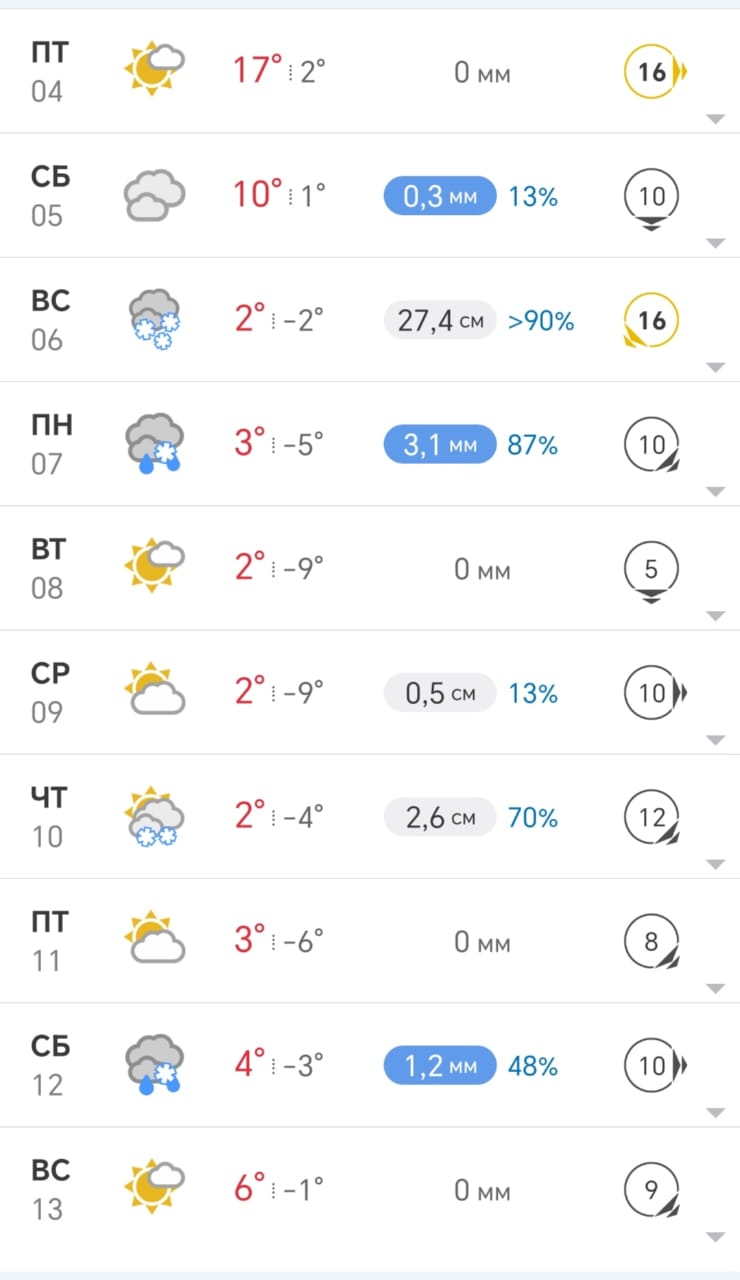Expand the forecast for ПТ 04
740x1280 pixels.
(714, 119)
